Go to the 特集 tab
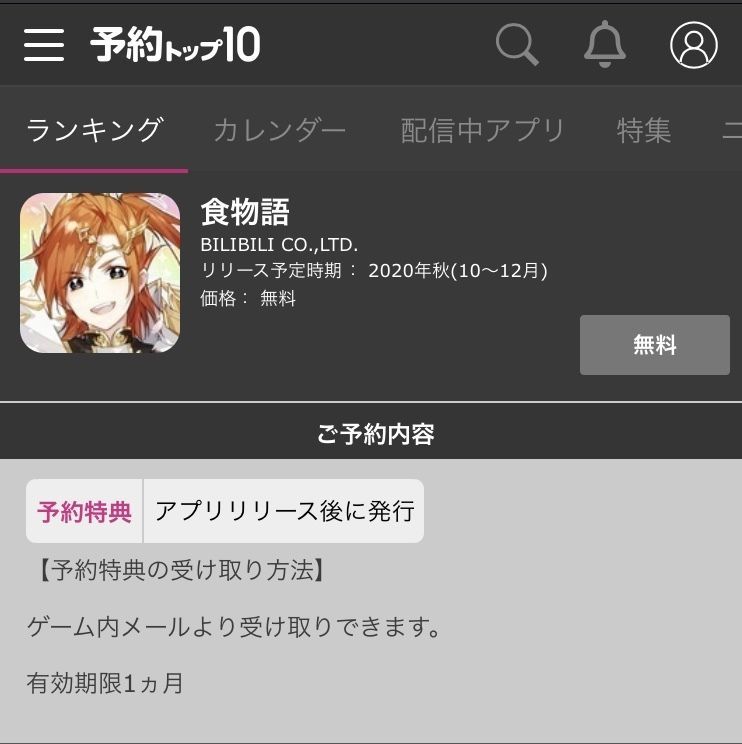742x744 pixels. pos(644,130)
